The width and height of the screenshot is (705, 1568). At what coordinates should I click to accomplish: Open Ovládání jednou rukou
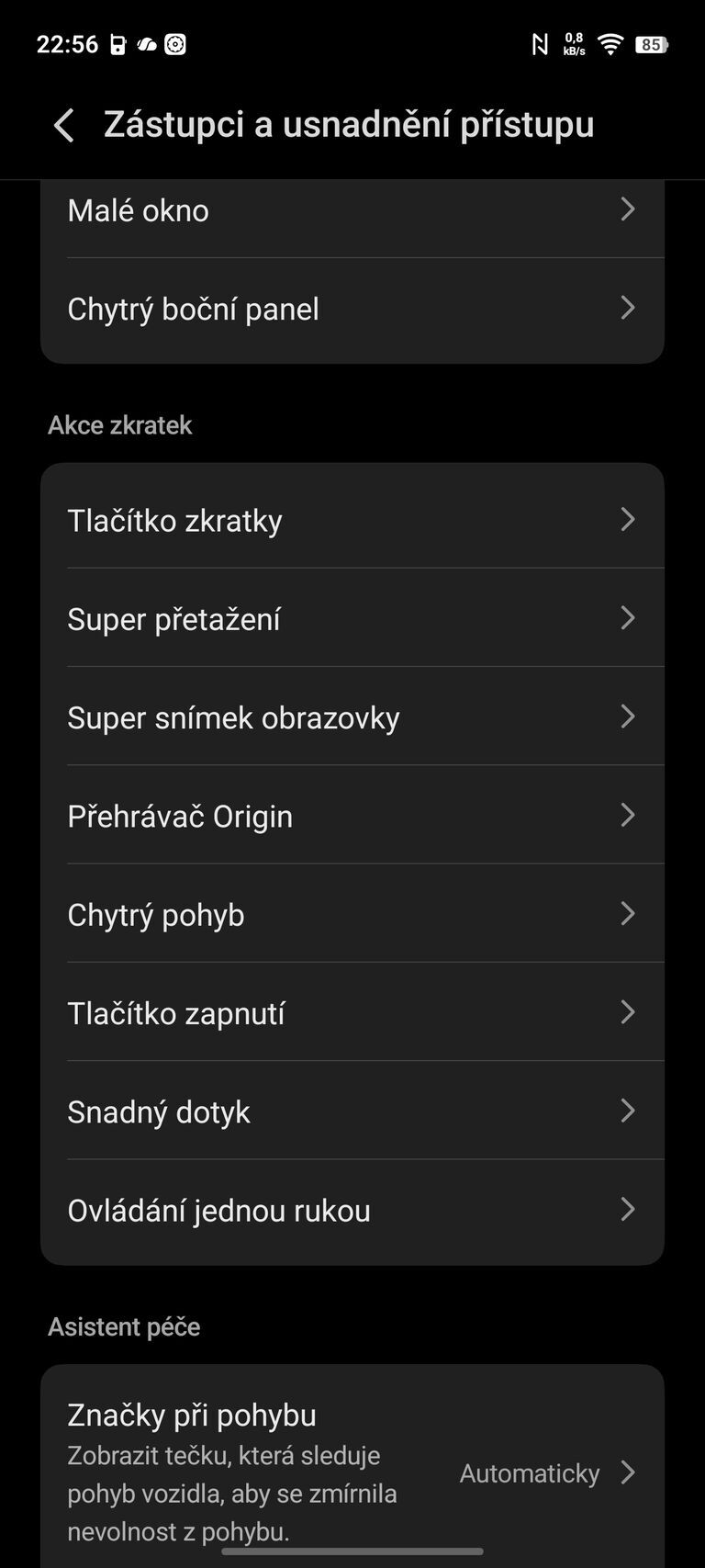tap(352, 1211)
